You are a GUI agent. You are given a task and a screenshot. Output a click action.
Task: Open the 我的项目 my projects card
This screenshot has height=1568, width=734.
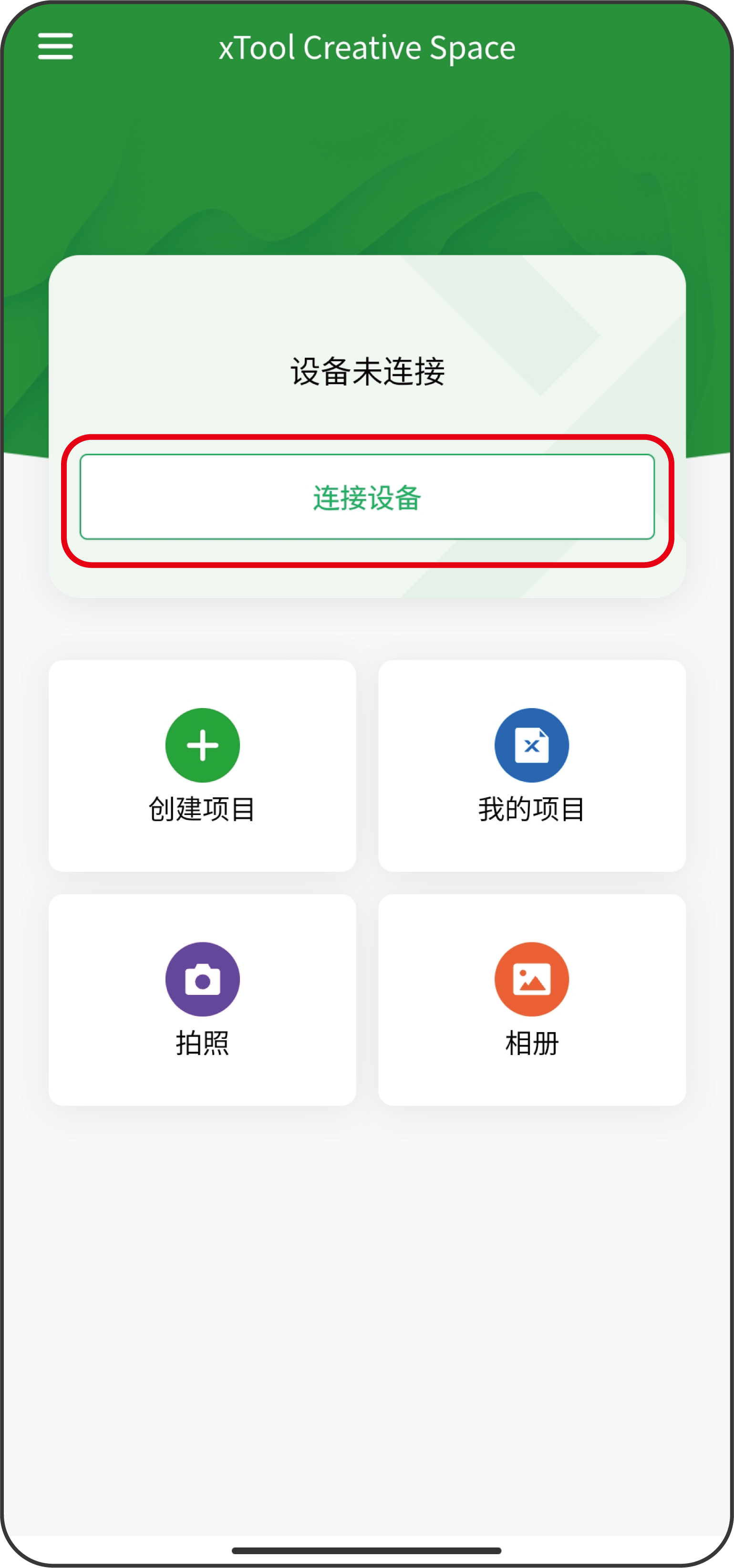click(531, 765)
